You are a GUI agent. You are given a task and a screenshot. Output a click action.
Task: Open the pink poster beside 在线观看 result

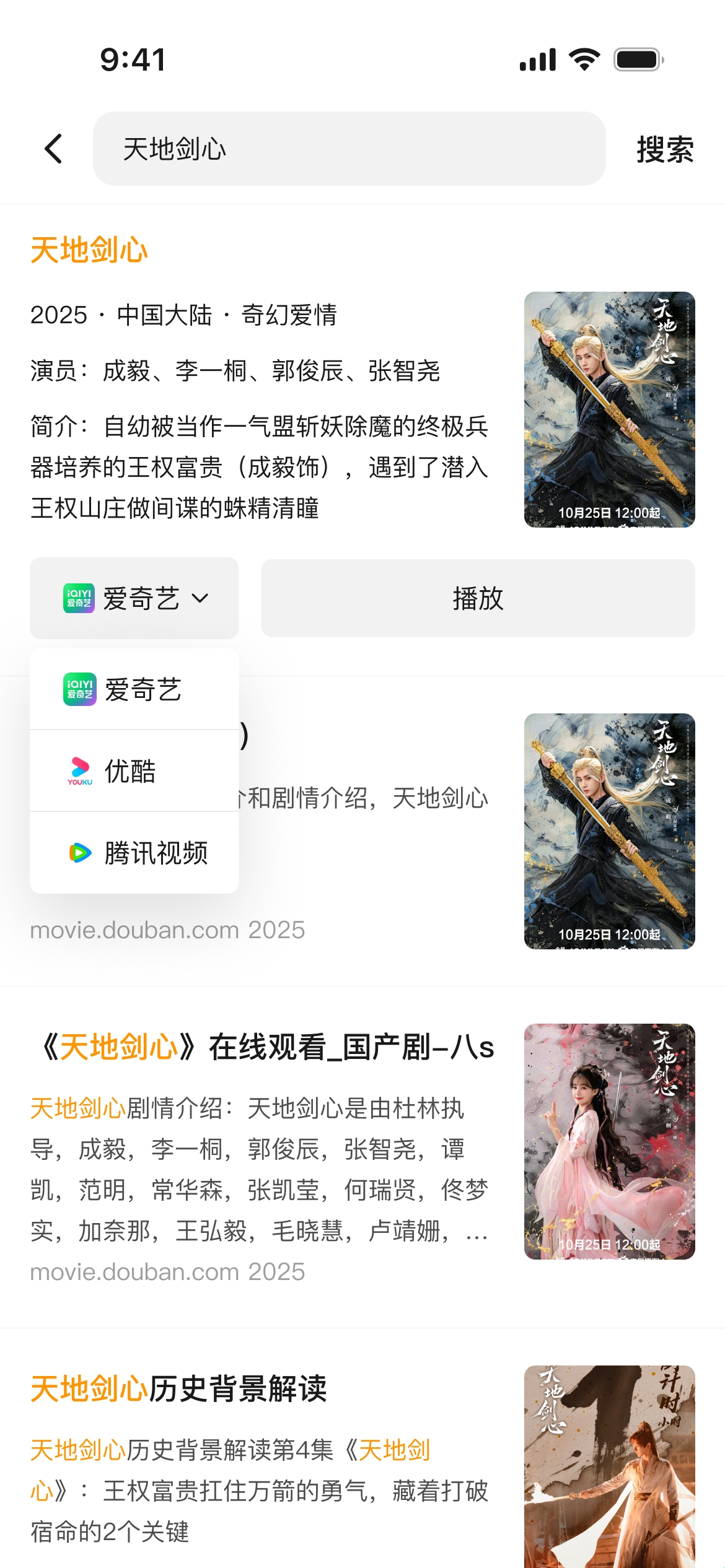click(x=609, y=1141)
